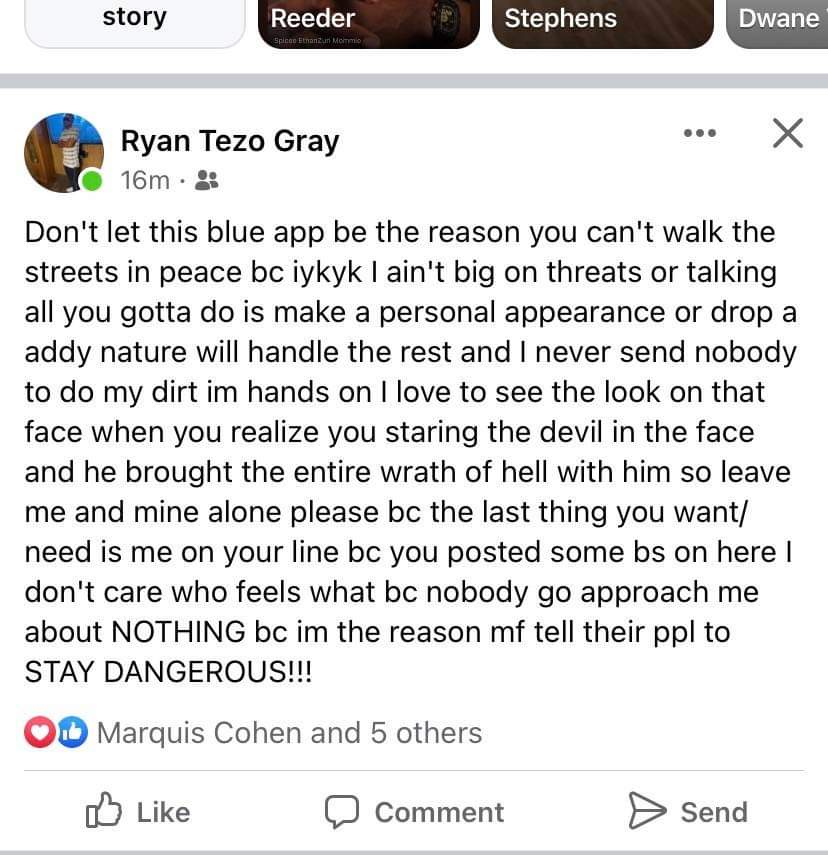The width and height of the screenshot is (828, 855).
Task: See reactions from Marquis Cohen and others
Action: 288,733
